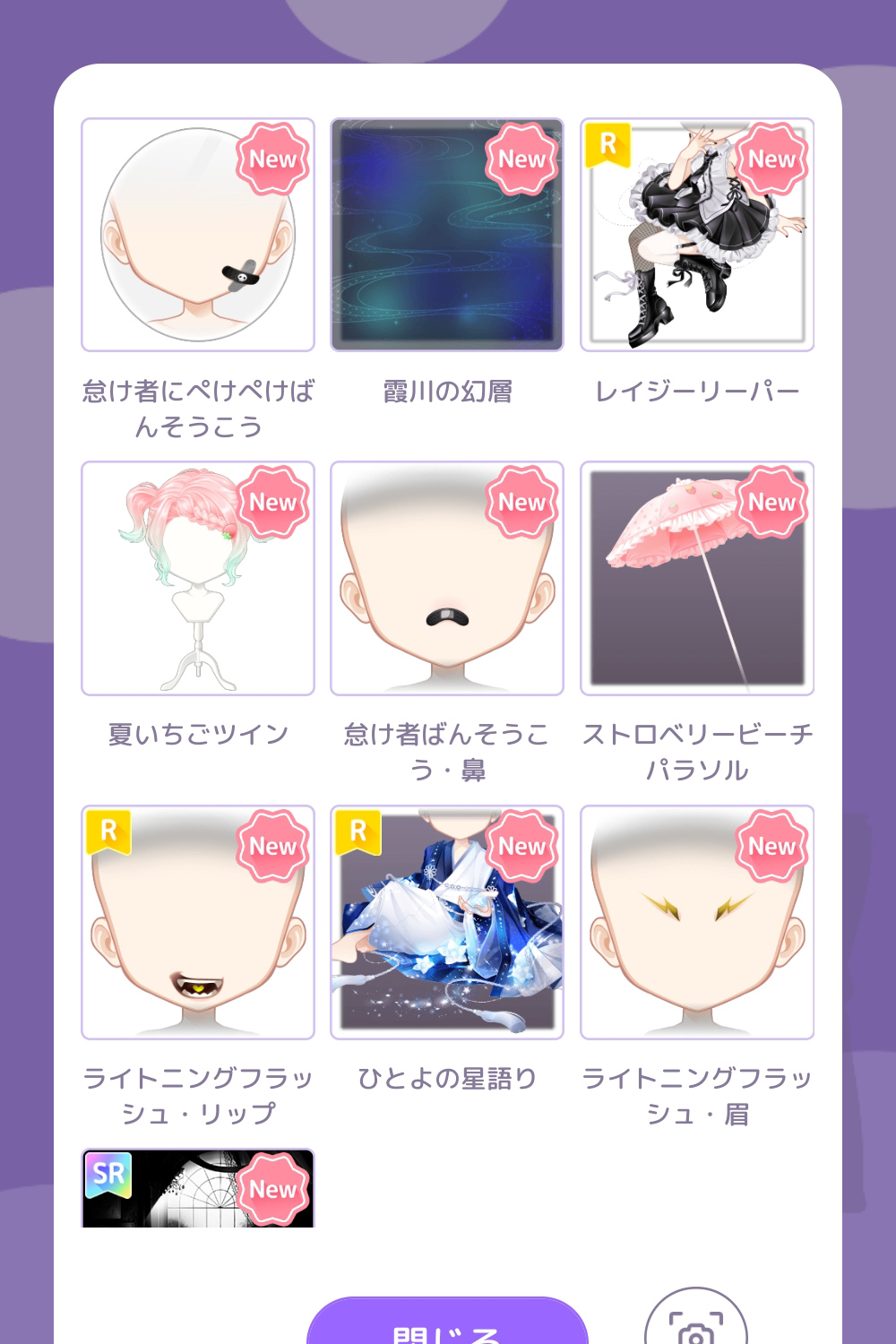View the ひとよの星語り kimono item
The width and height of the screenshot is (896, 1344).
[446, 922]
